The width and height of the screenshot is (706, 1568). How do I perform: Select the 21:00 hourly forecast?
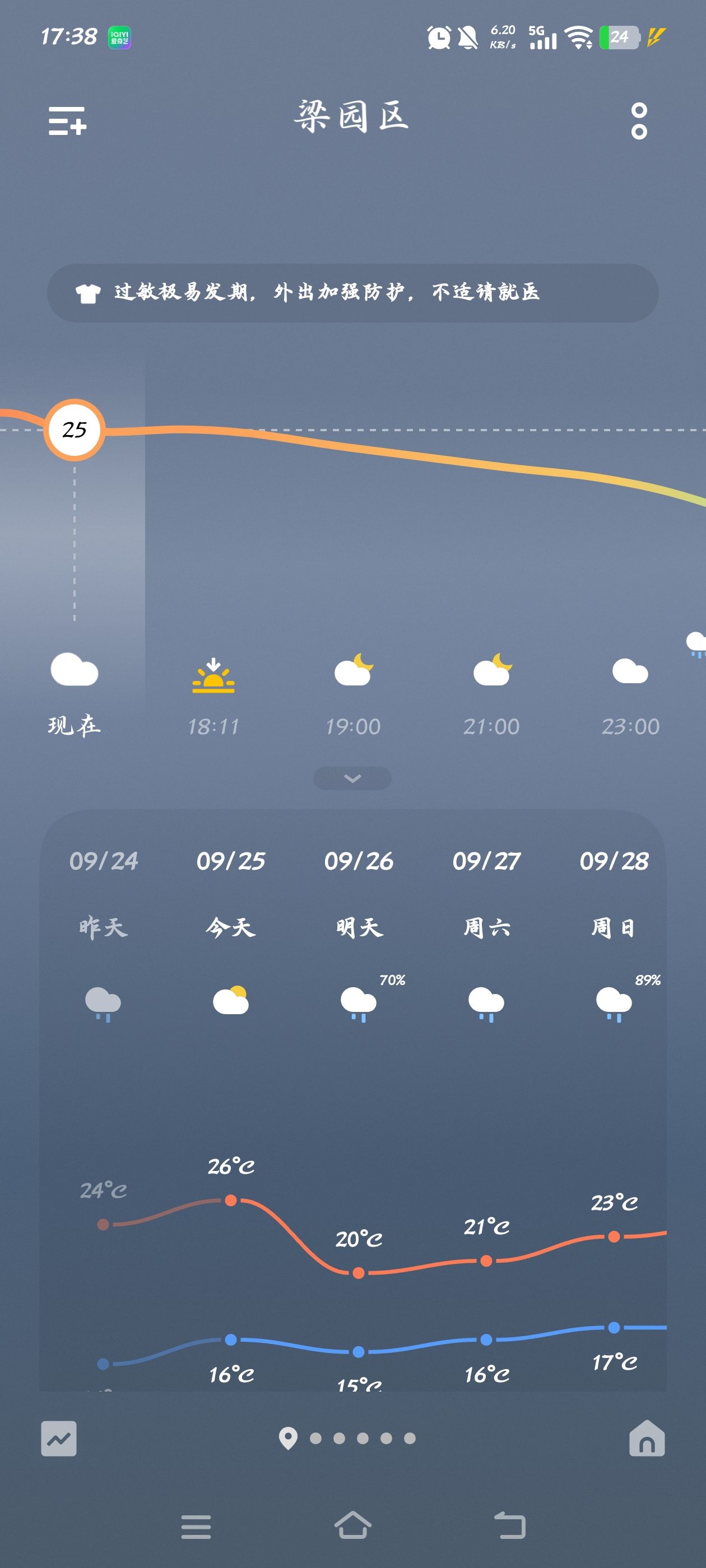tap(491, 694)
